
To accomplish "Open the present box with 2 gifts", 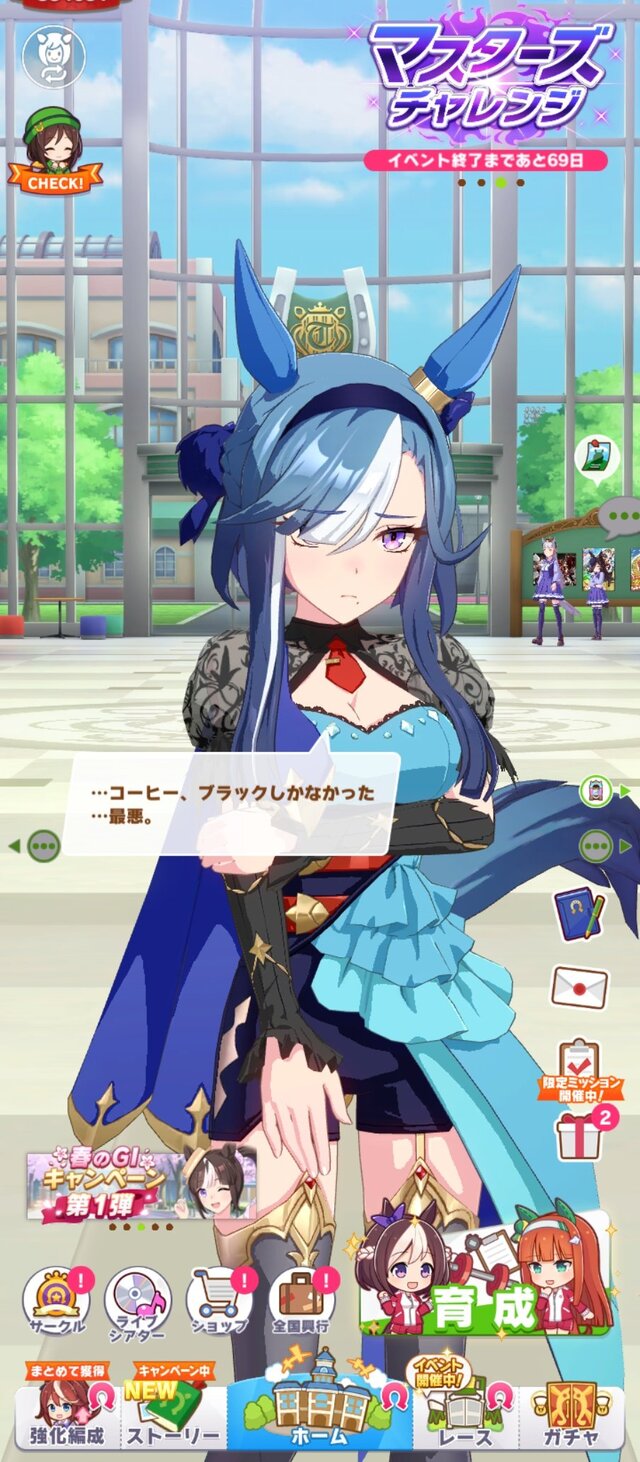I will 579,1137.
